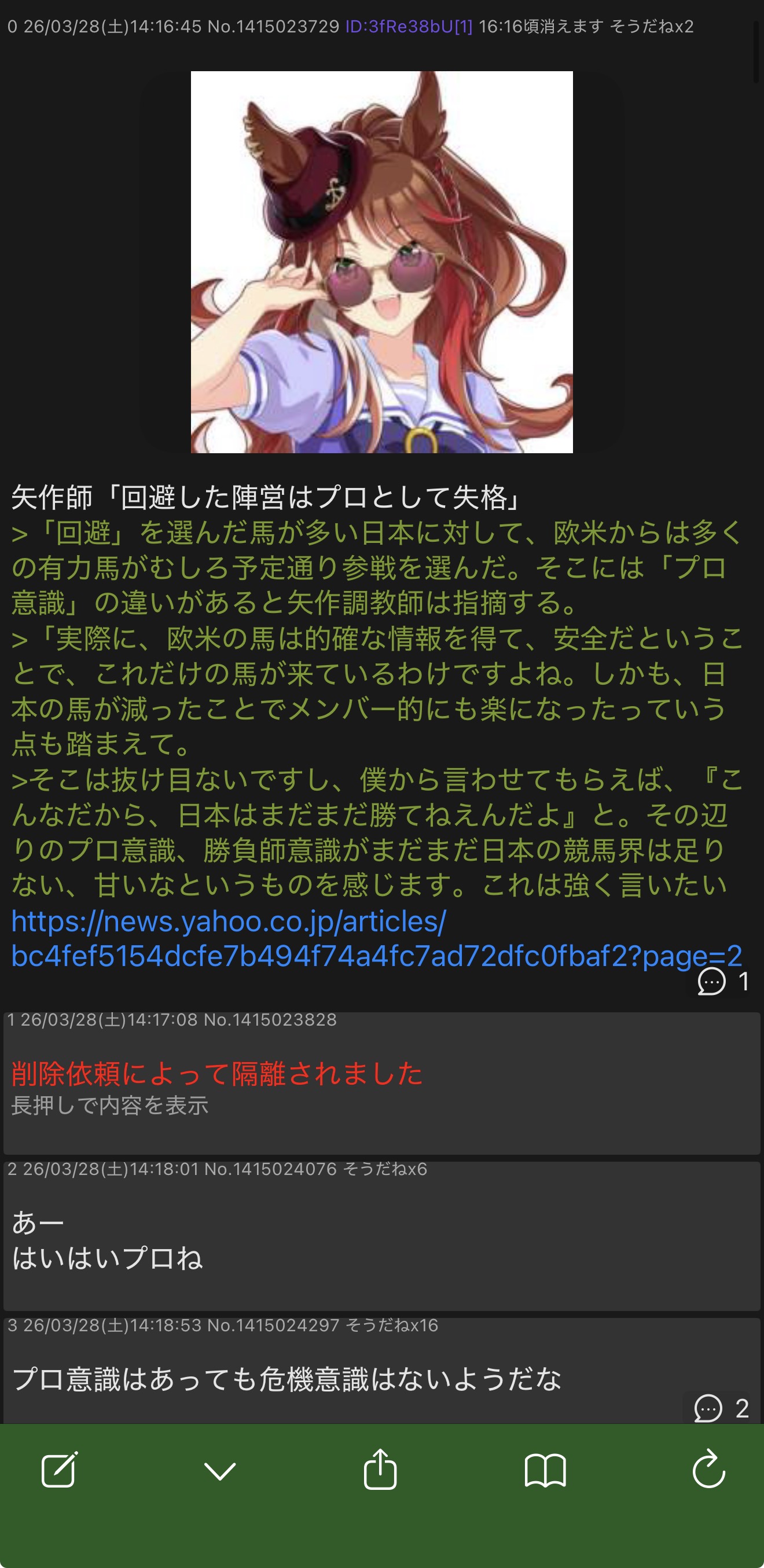This screenshot has height=1568, width=764.
Task: Share this thread
Action: click(x=380, y=1470)
